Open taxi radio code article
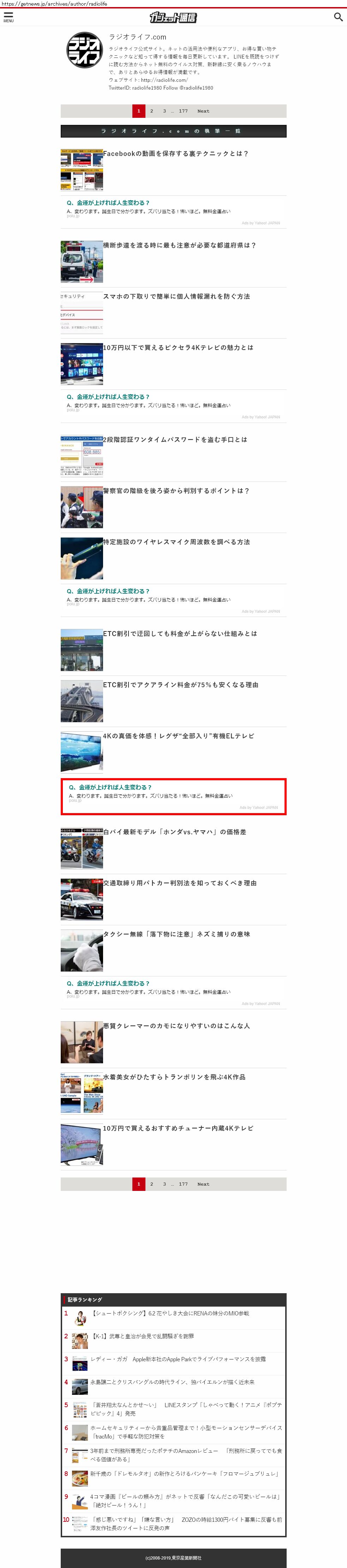347x1568 pixels. point(176,934)
